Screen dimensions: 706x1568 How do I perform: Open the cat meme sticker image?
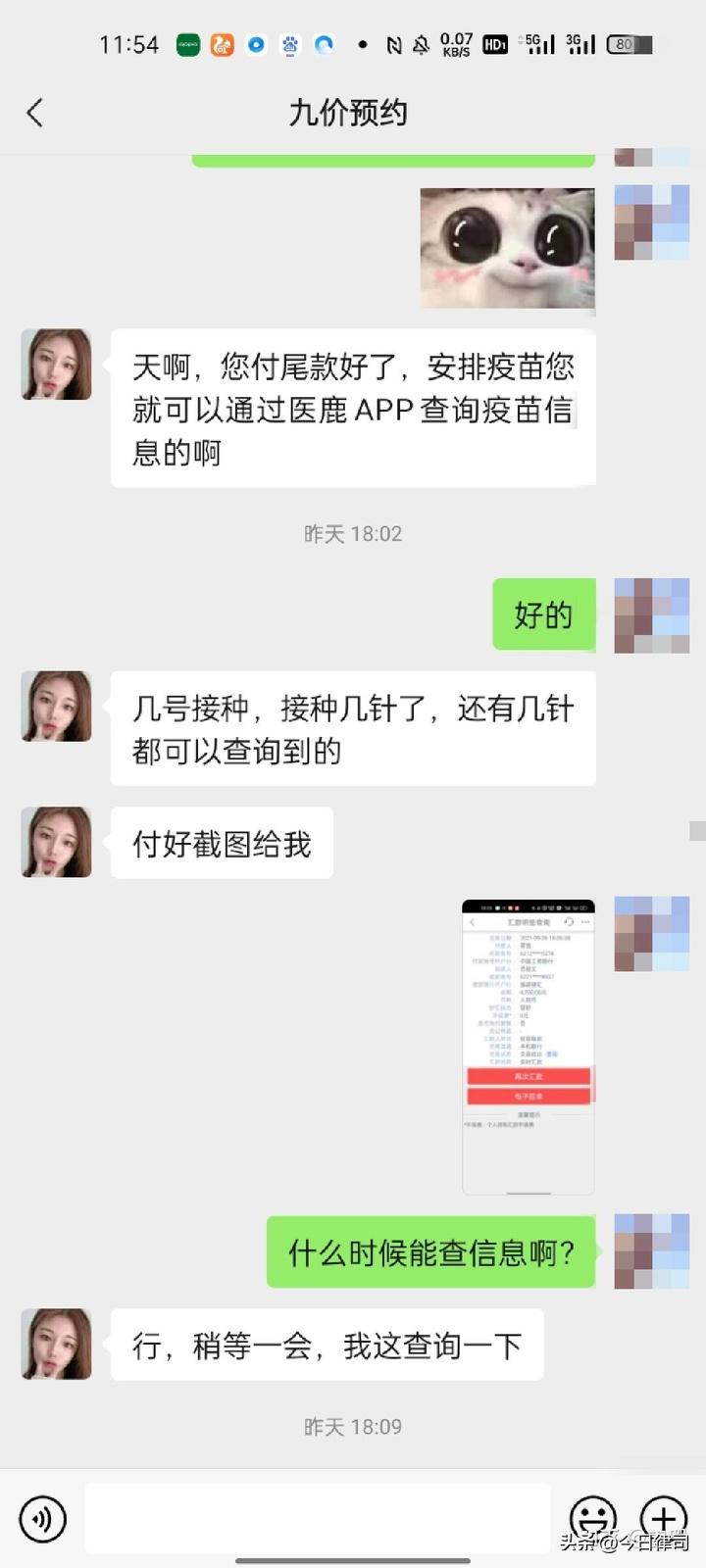506,248
